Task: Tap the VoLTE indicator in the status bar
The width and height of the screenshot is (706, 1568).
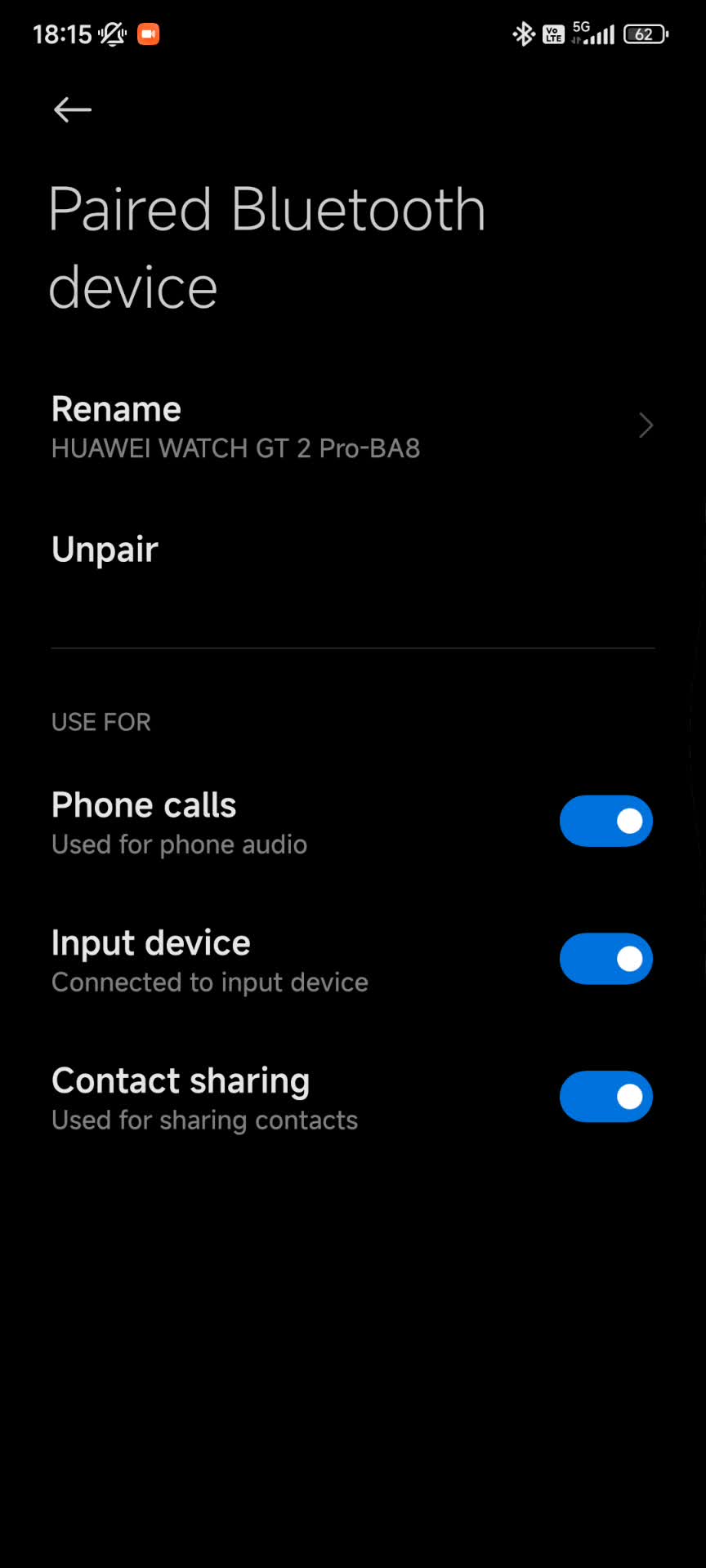Action: [553, 33]
